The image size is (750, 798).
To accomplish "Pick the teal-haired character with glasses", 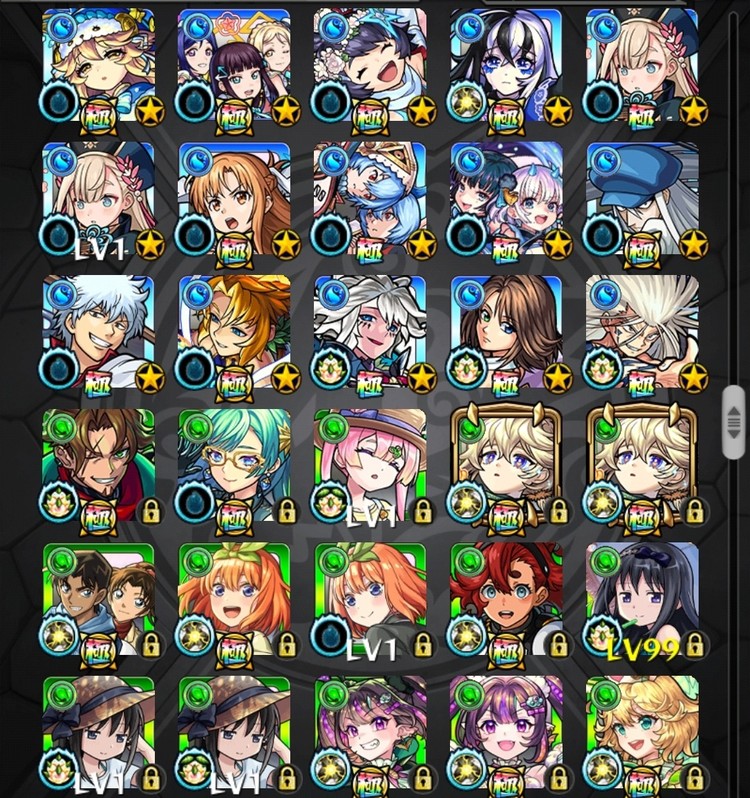I will pyautogui.click(x=234, y=464).
